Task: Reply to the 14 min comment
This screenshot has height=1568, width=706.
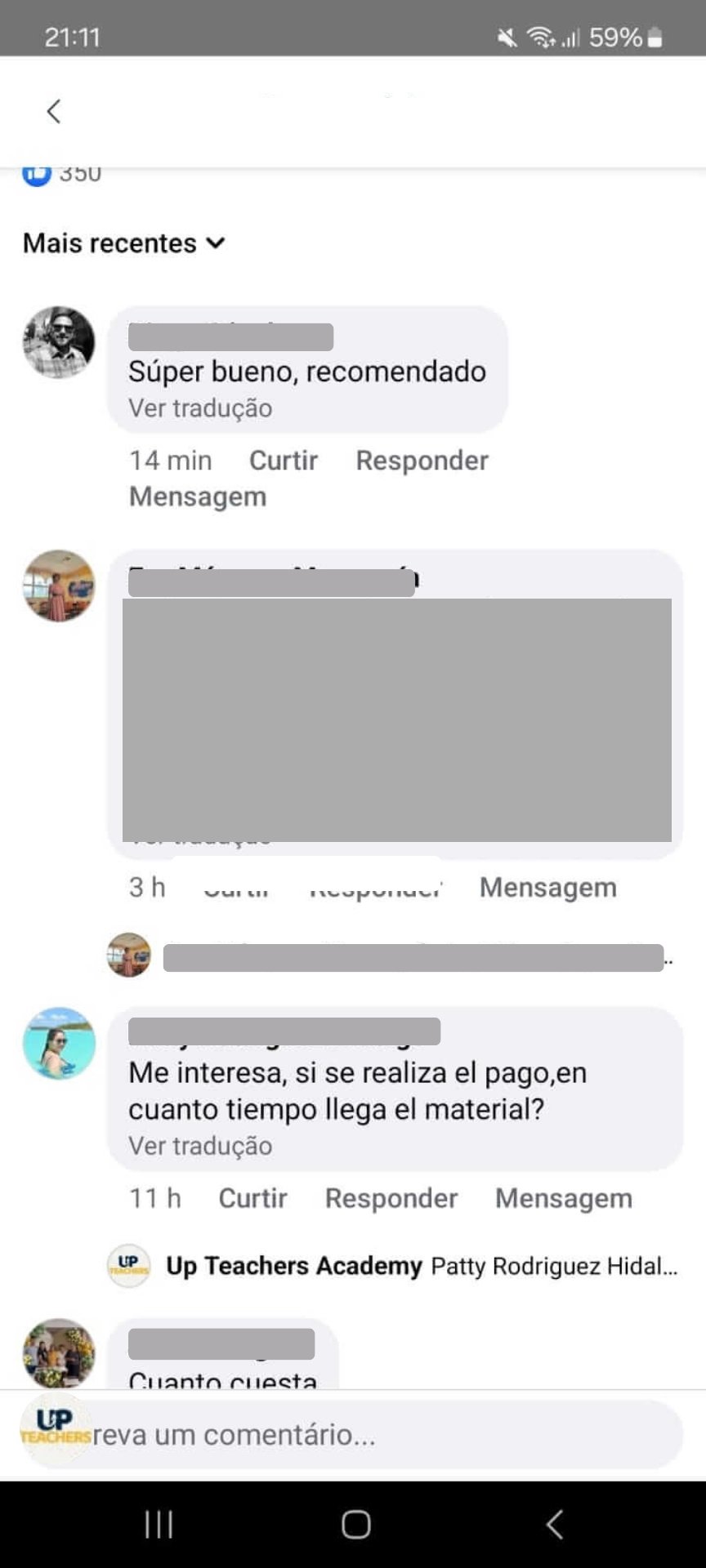Action: point(422,461)
